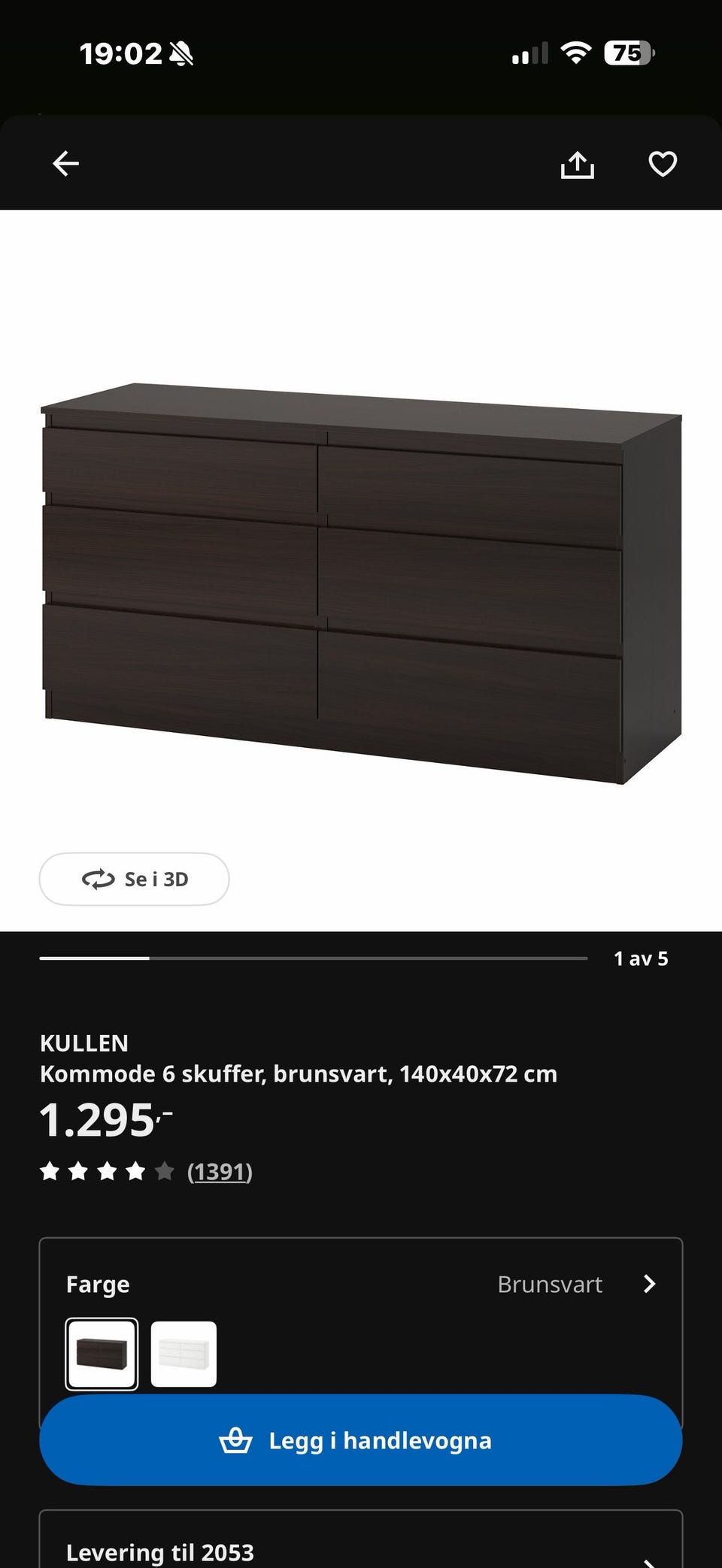Open the 1391 customer reviews
This screenshot has height=1568, width=722.
(x=220, y=1172)
